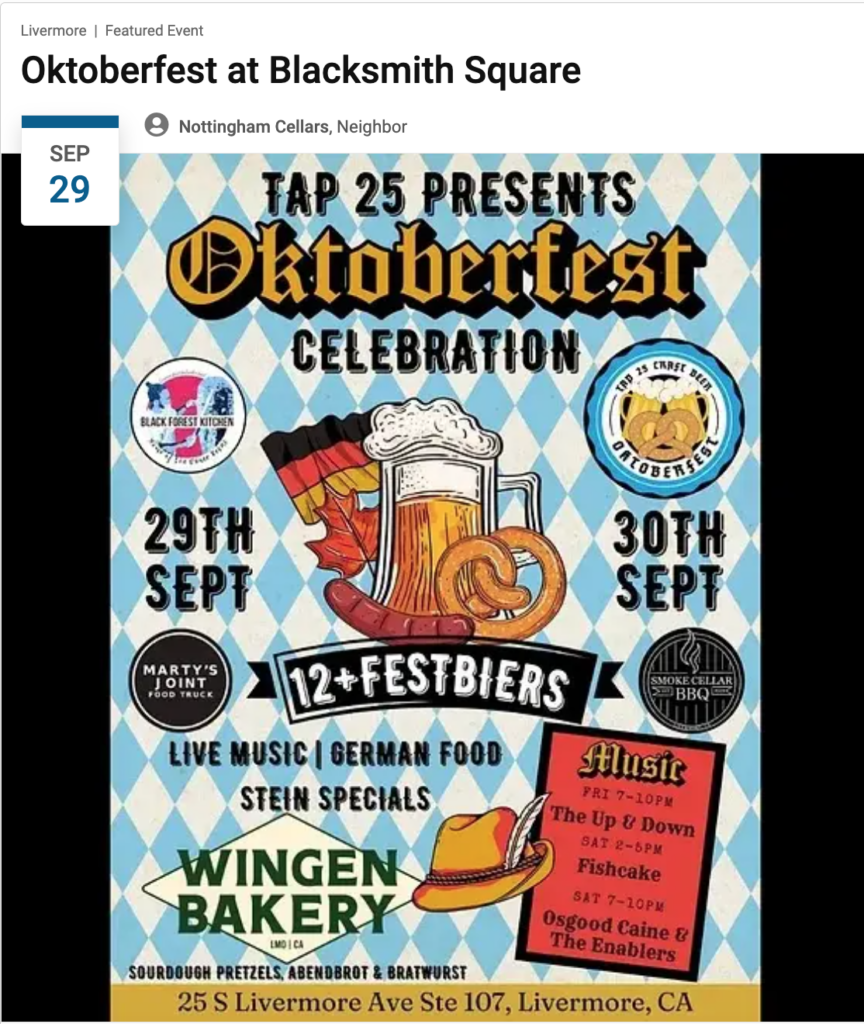Tap the Livermore location link

(52, 31)
